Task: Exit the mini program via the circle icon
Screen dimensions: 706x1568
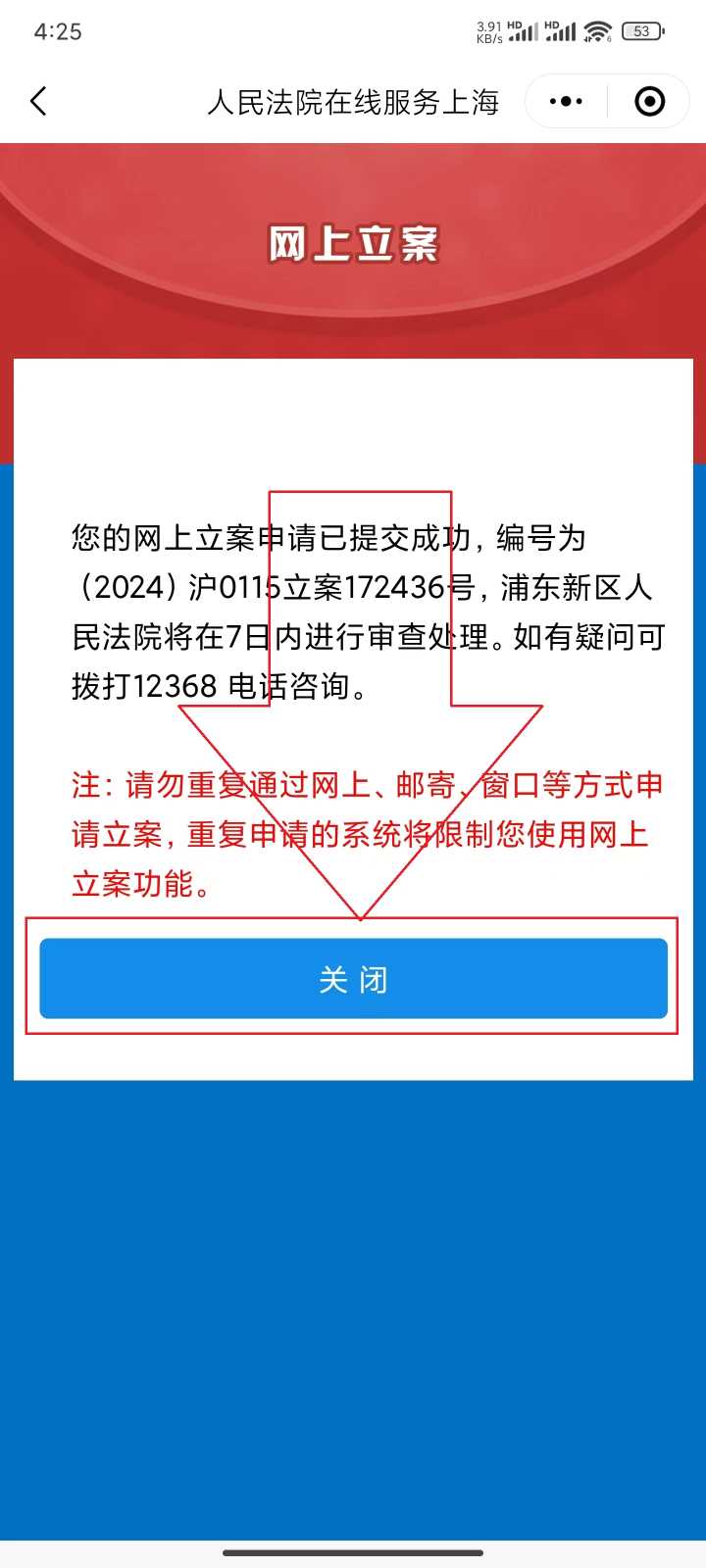Action: point(650,101)
